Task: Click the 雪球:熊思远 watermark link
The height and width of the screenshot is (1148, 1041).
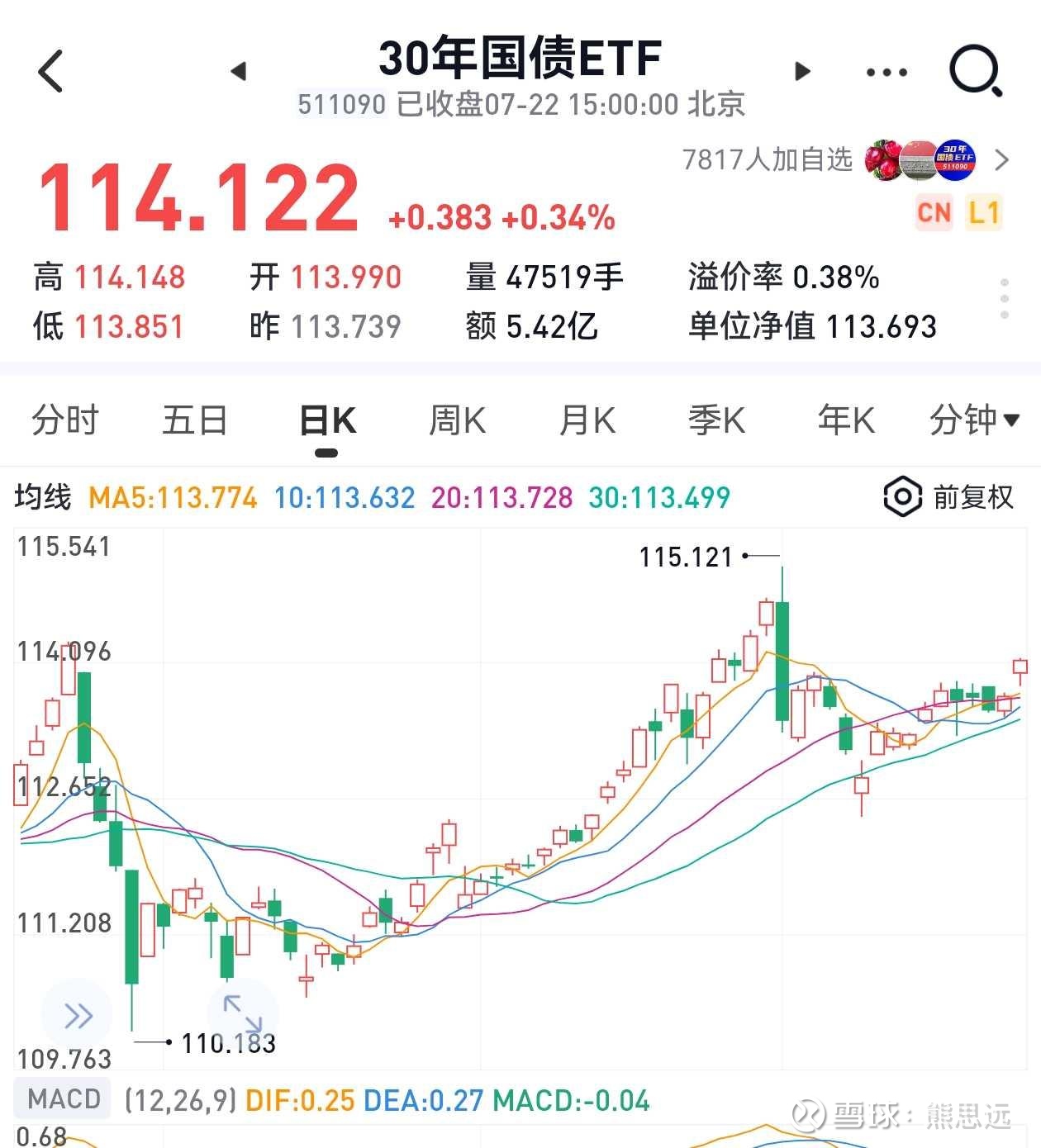Action: click(x=909, y=1112)
